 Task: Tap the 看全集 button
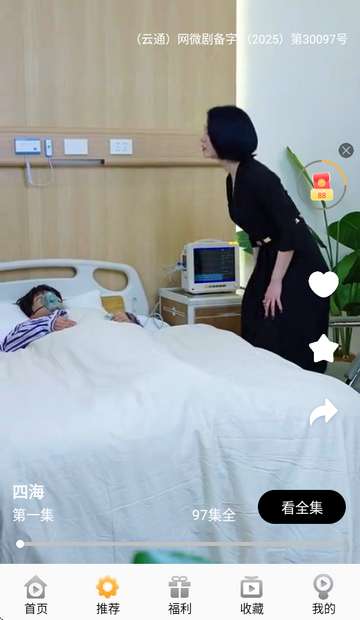click(301, 507)
